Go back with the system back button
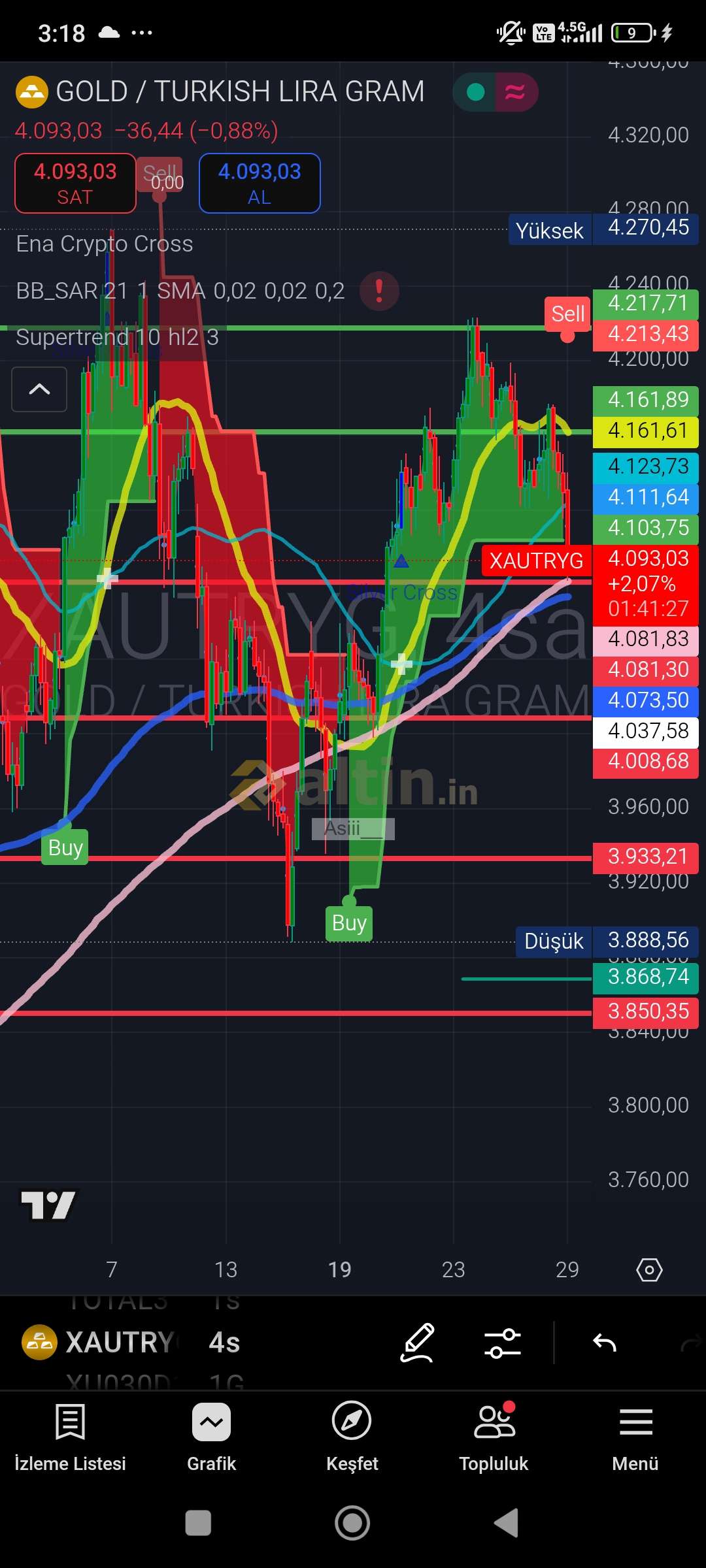Screen dimensions: 706x1568 pos(507,1523)
